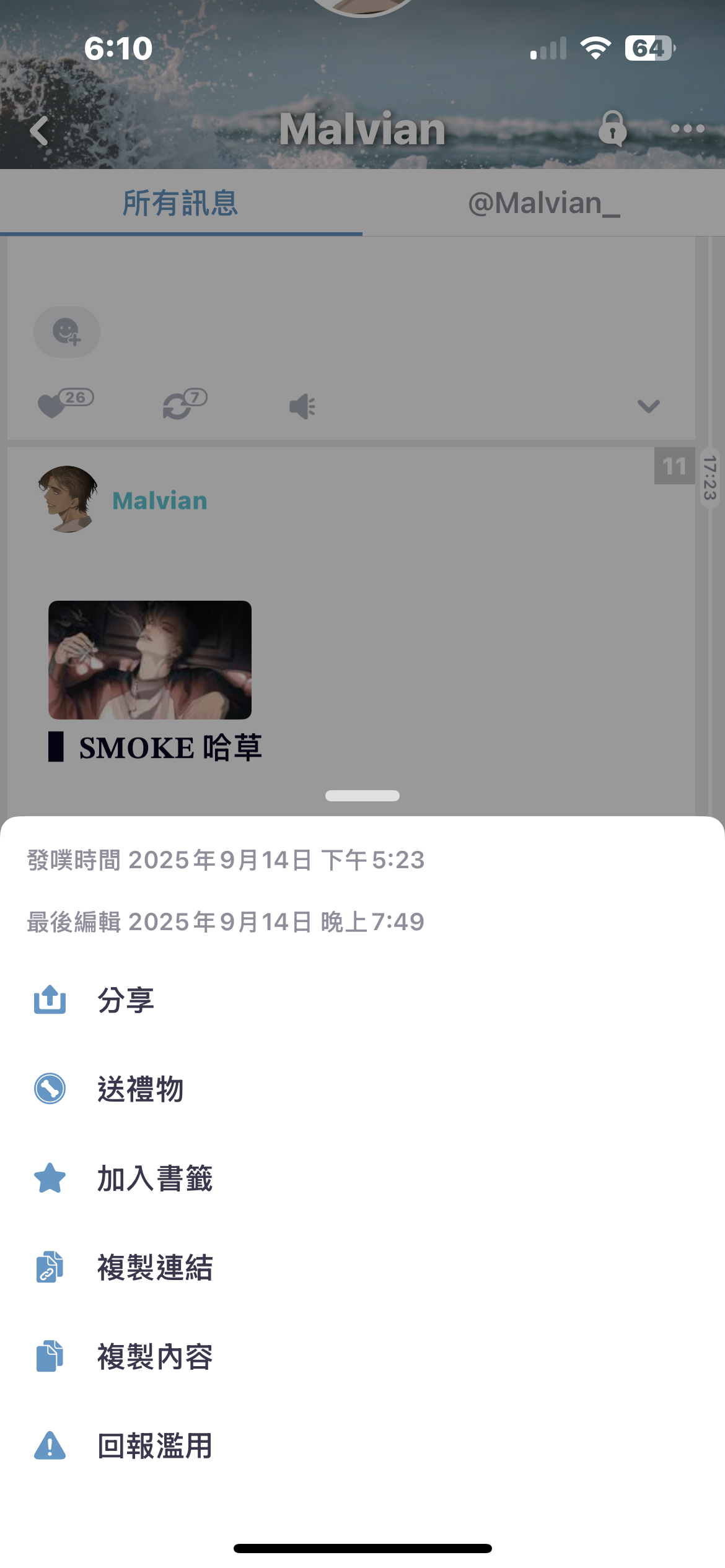Viewport: 725px width, 1568px height.
Task: Go back with the header arrow
Action: click(40, 131)
